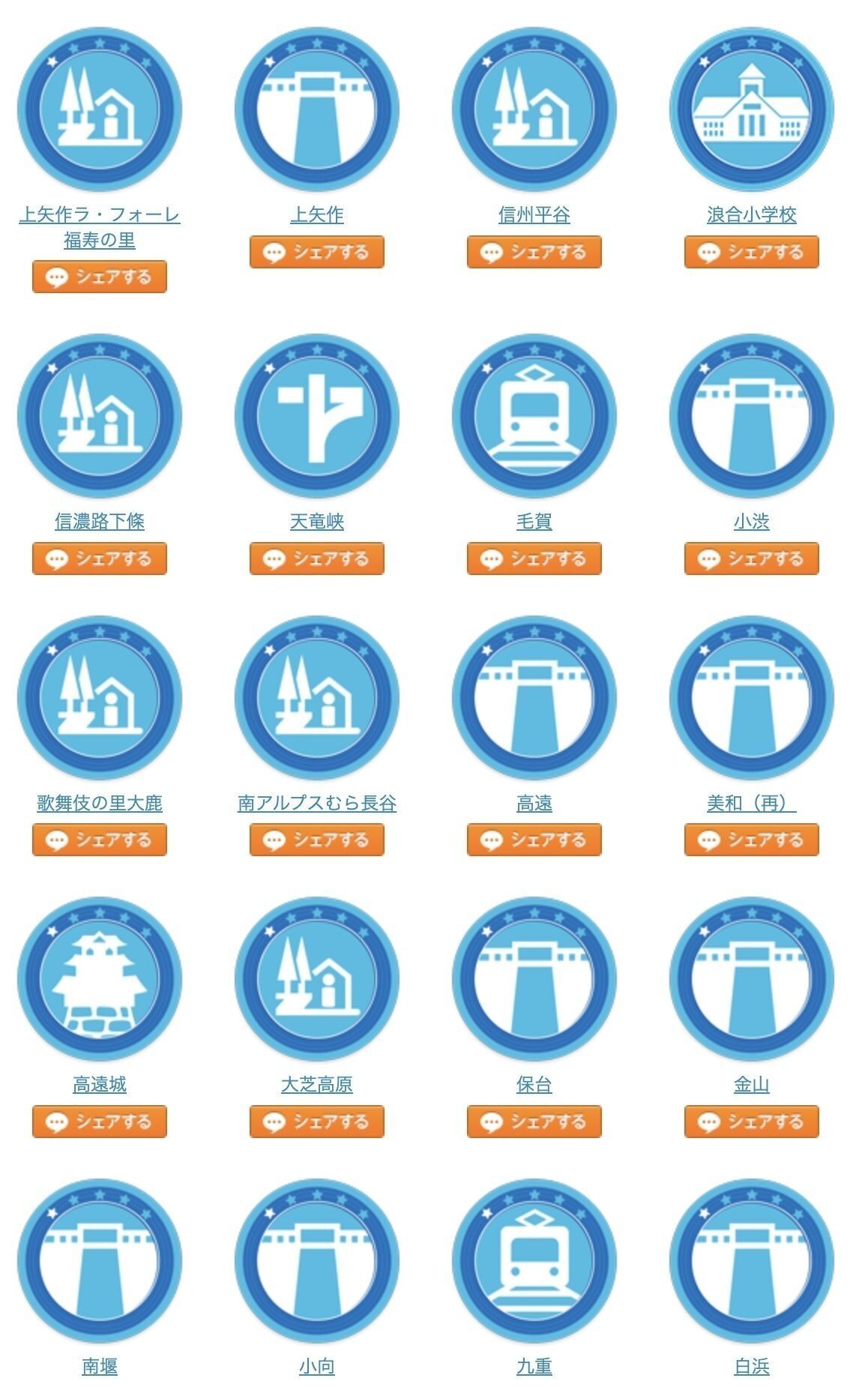Open the 保台 link
This screenshot has width=868, height=1387.
point(534,1085)
